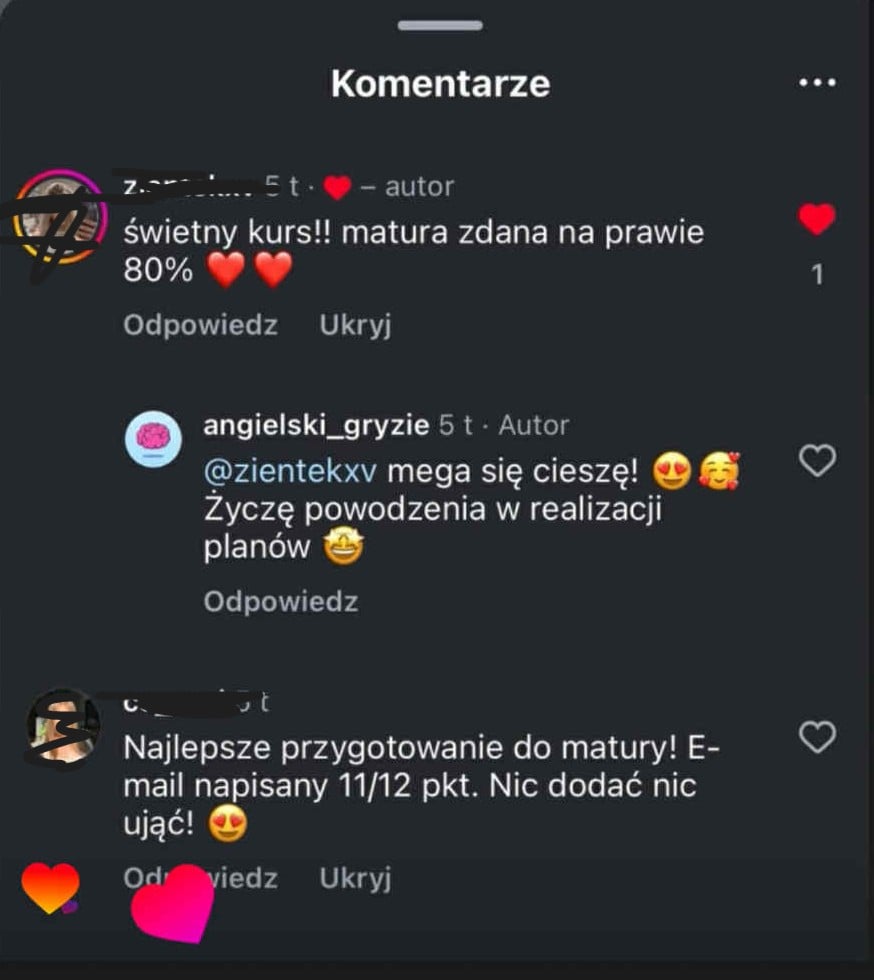This screenshot has height=980, width=874.
Task: Hide the "Najlepsze przygotowanie" comment
Action: (x=355, y=878)
